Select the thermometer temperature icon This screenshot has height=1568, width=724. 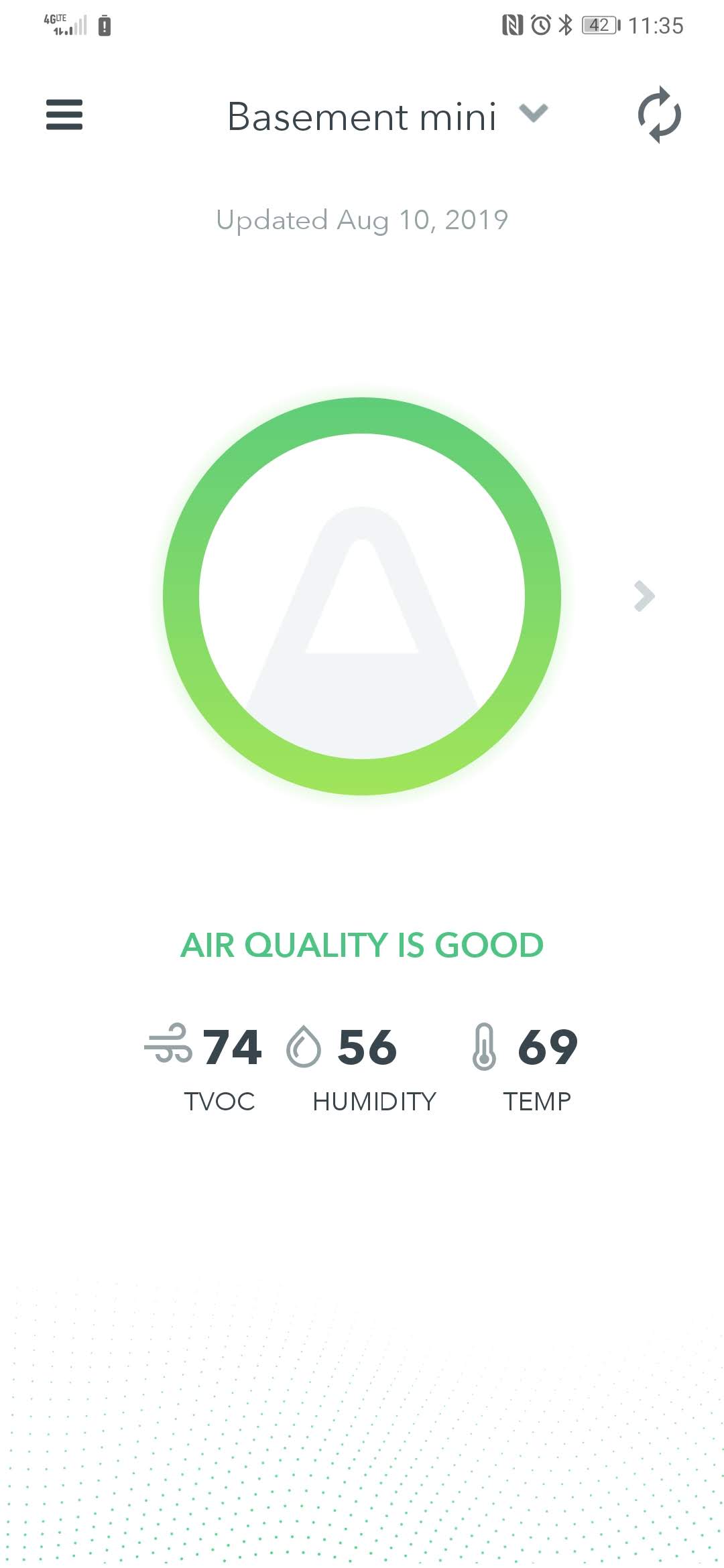coord(485,1045)
